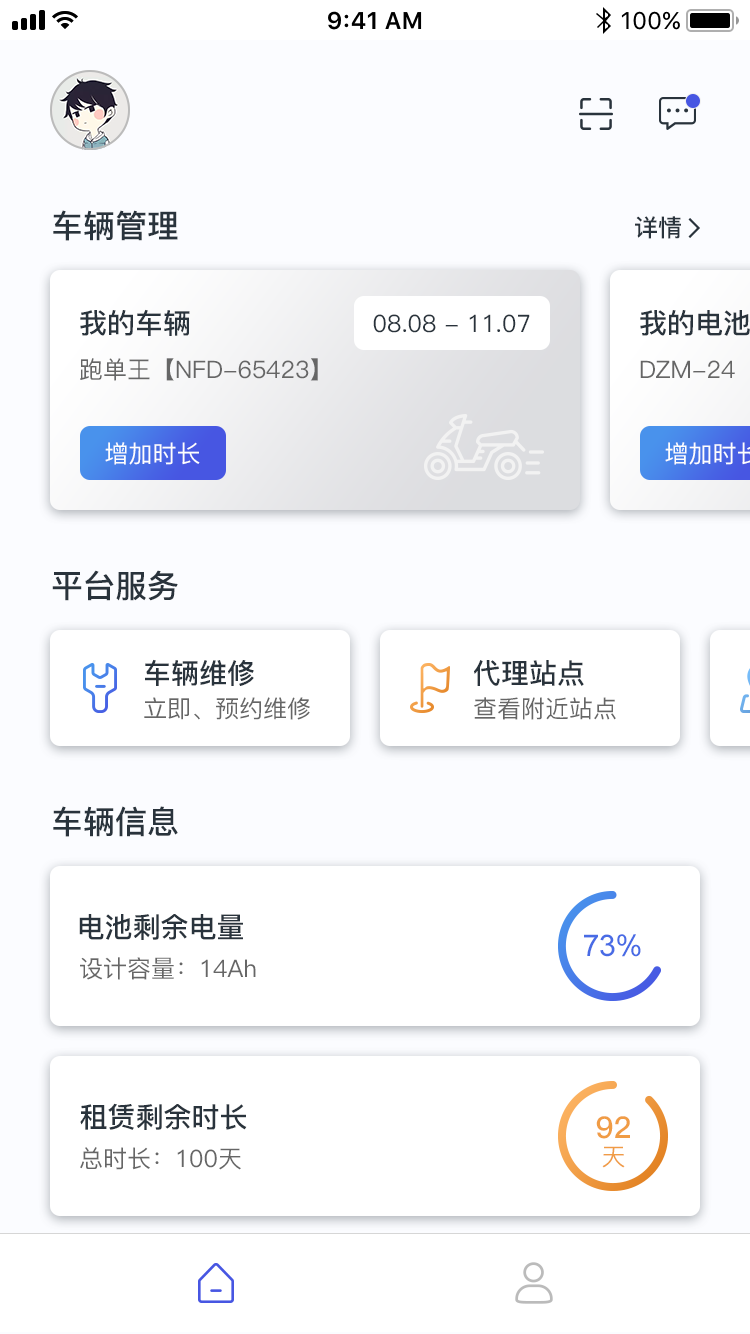The width and height of the screenshot is (750, 1334).
Task: Switch to the profile tab
Action: coord(534,1283)
